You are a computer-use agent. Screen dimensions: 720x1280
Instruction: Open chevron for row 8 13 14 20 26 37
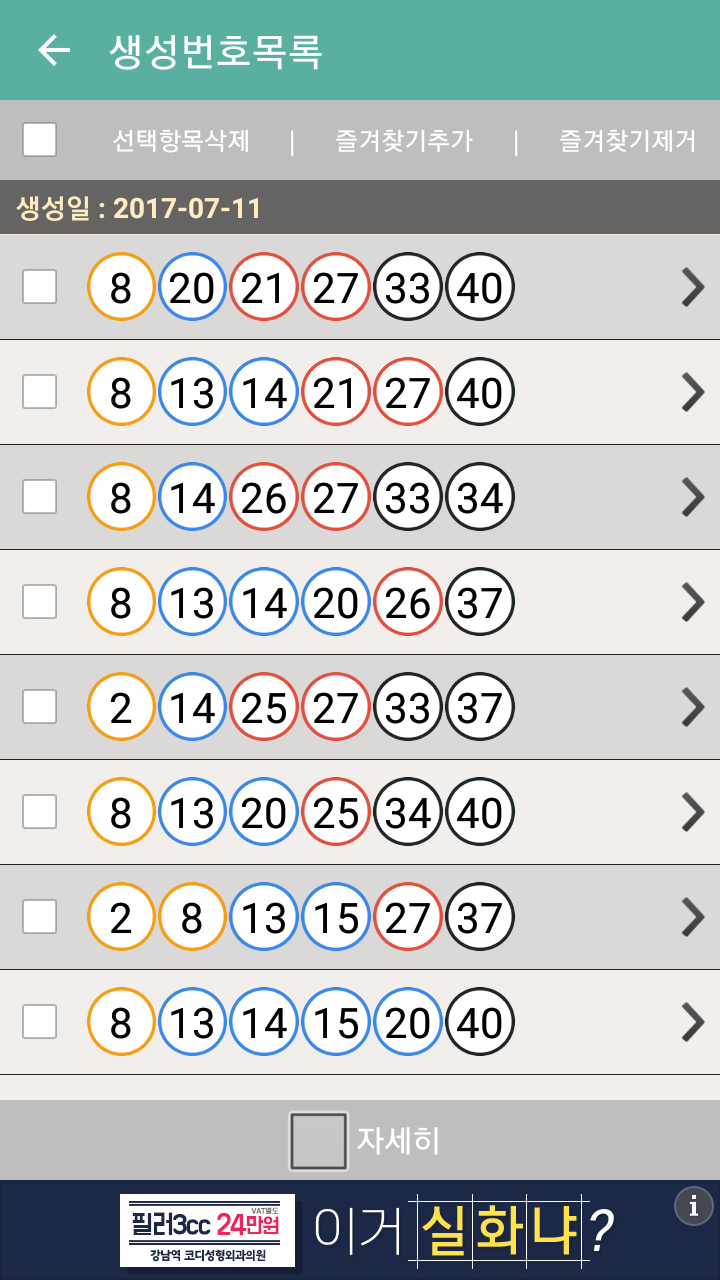pyautogui.click(x=692, y=602)
